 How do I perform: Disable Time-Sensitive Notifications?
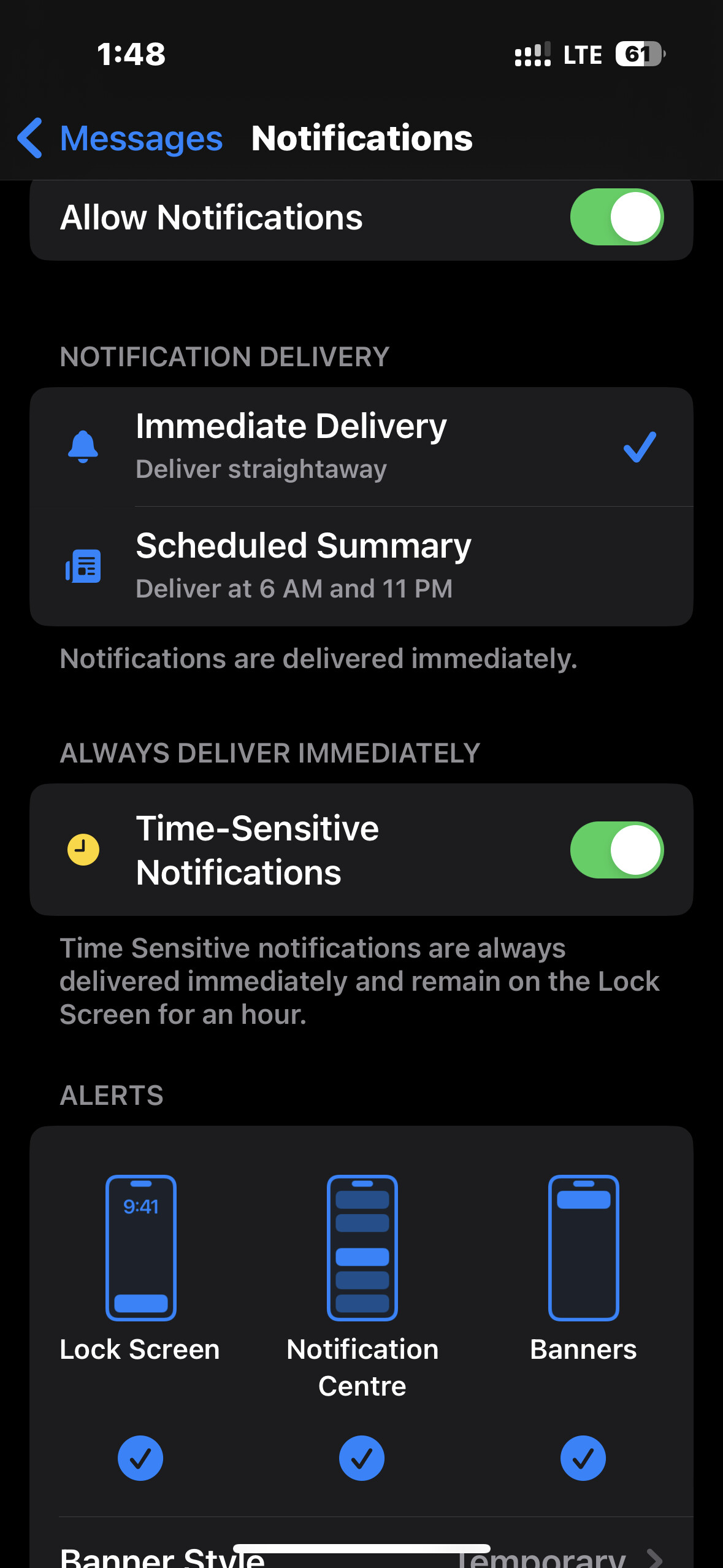tap(616, 850)
